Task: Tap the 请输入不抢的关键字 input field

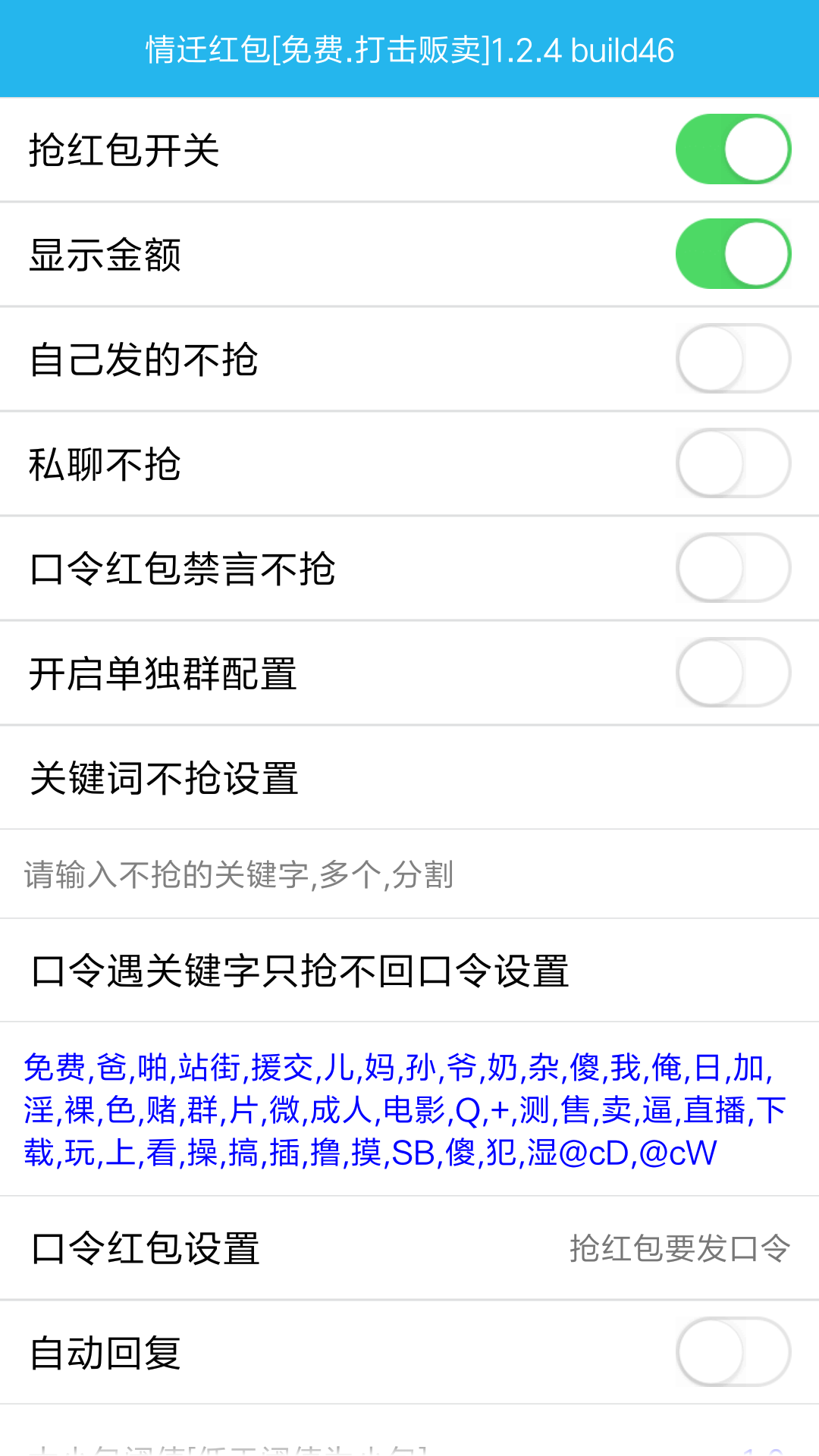Action: 409,874
